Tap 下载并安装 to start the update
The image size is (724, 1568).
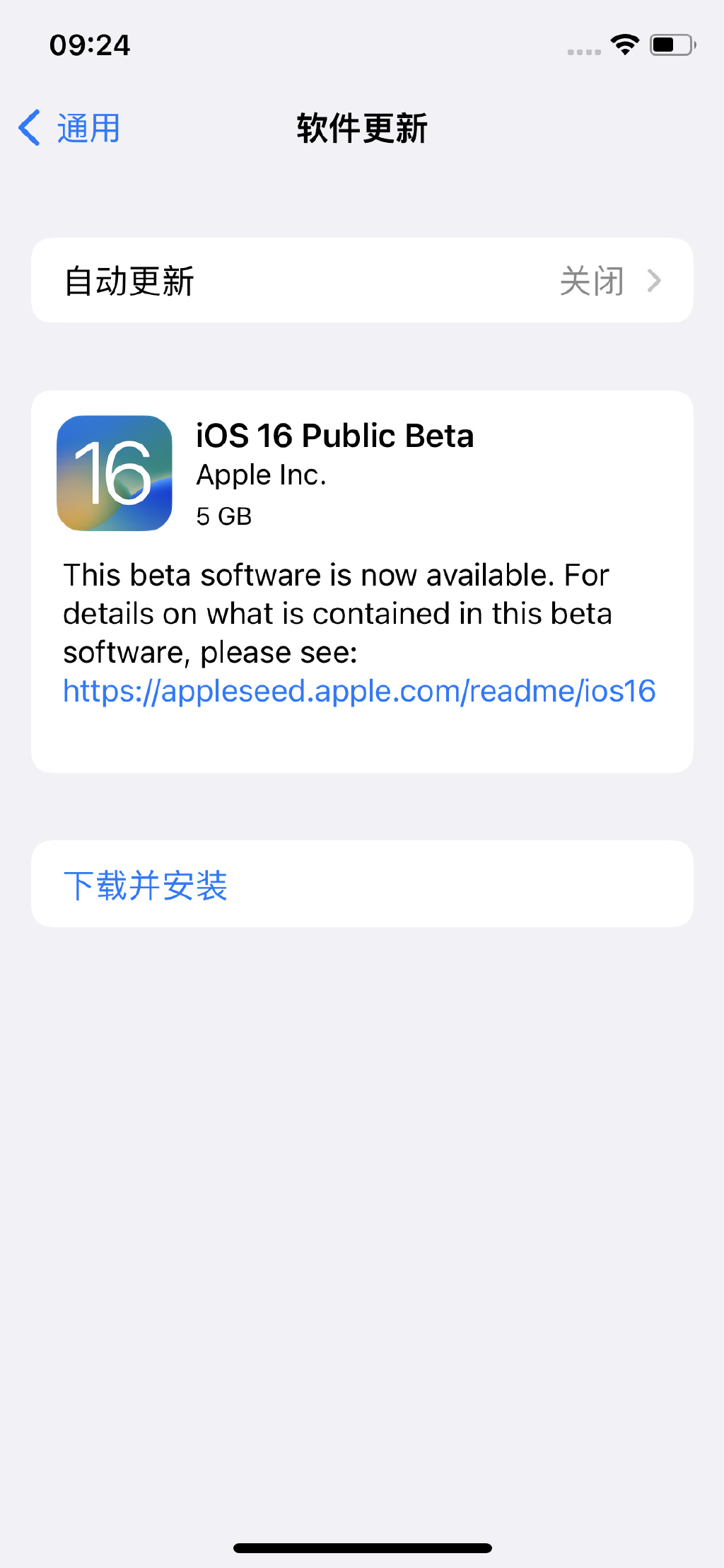pos(146,883)
